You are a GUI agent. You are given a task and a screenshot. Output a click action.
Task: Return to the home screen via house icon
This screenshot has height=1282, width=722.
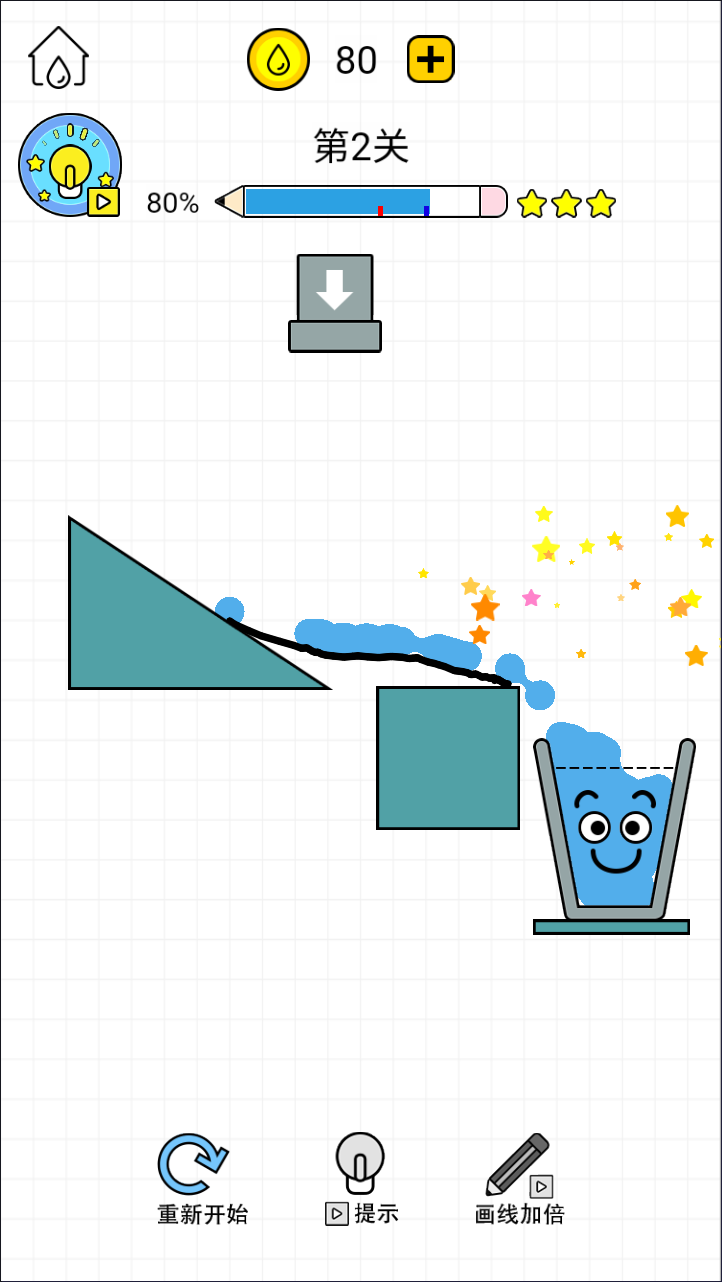click(58, 58)
